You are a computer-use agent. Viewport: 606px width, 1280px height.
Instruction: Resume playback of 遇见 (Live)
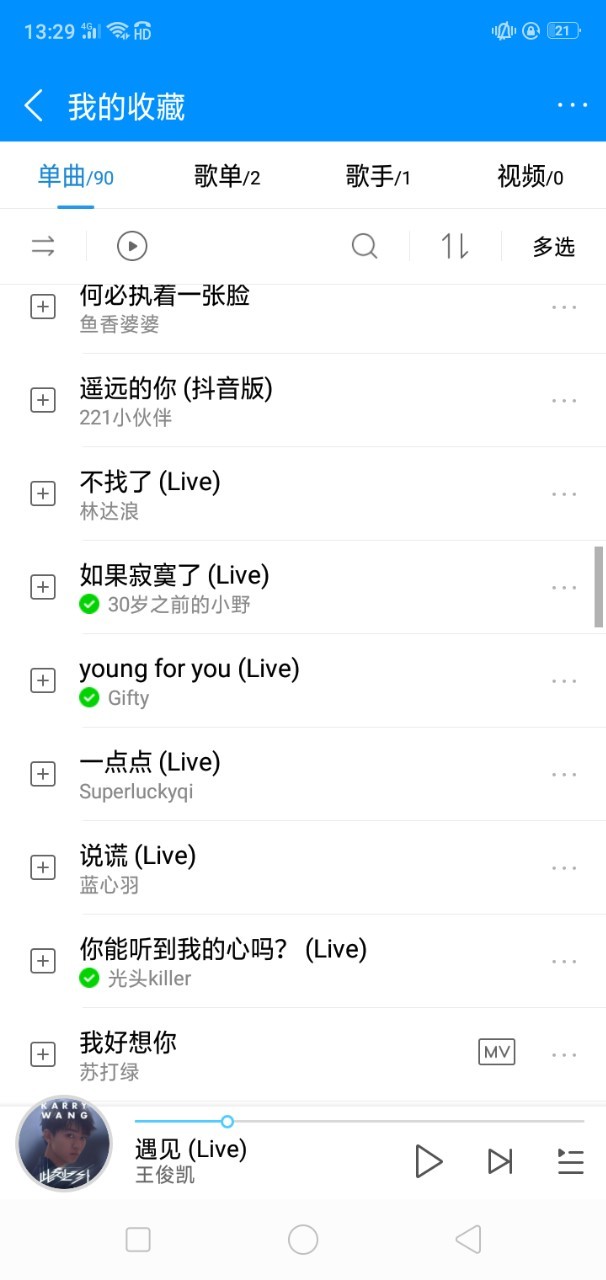[428, 1161]
